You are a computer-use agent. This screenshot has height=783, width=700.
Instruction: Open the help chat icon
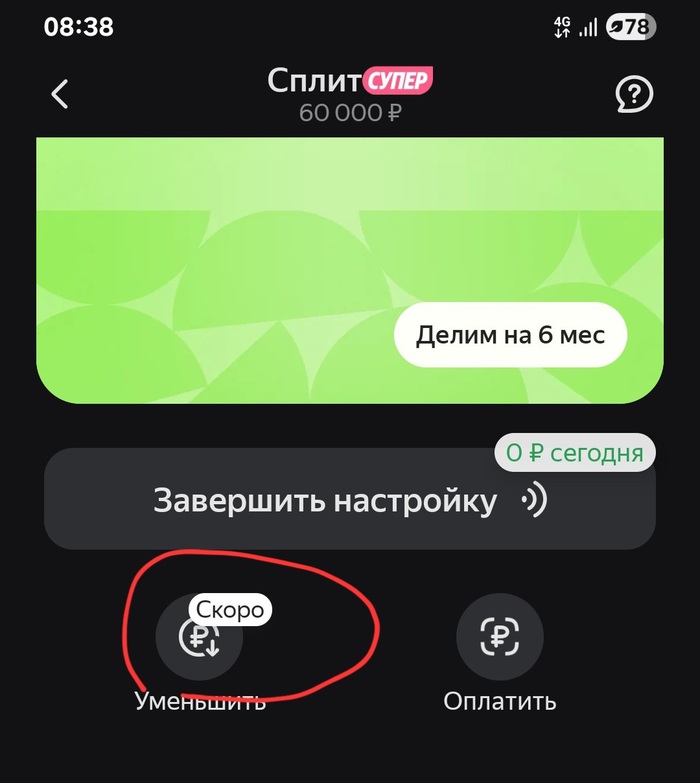634,95
